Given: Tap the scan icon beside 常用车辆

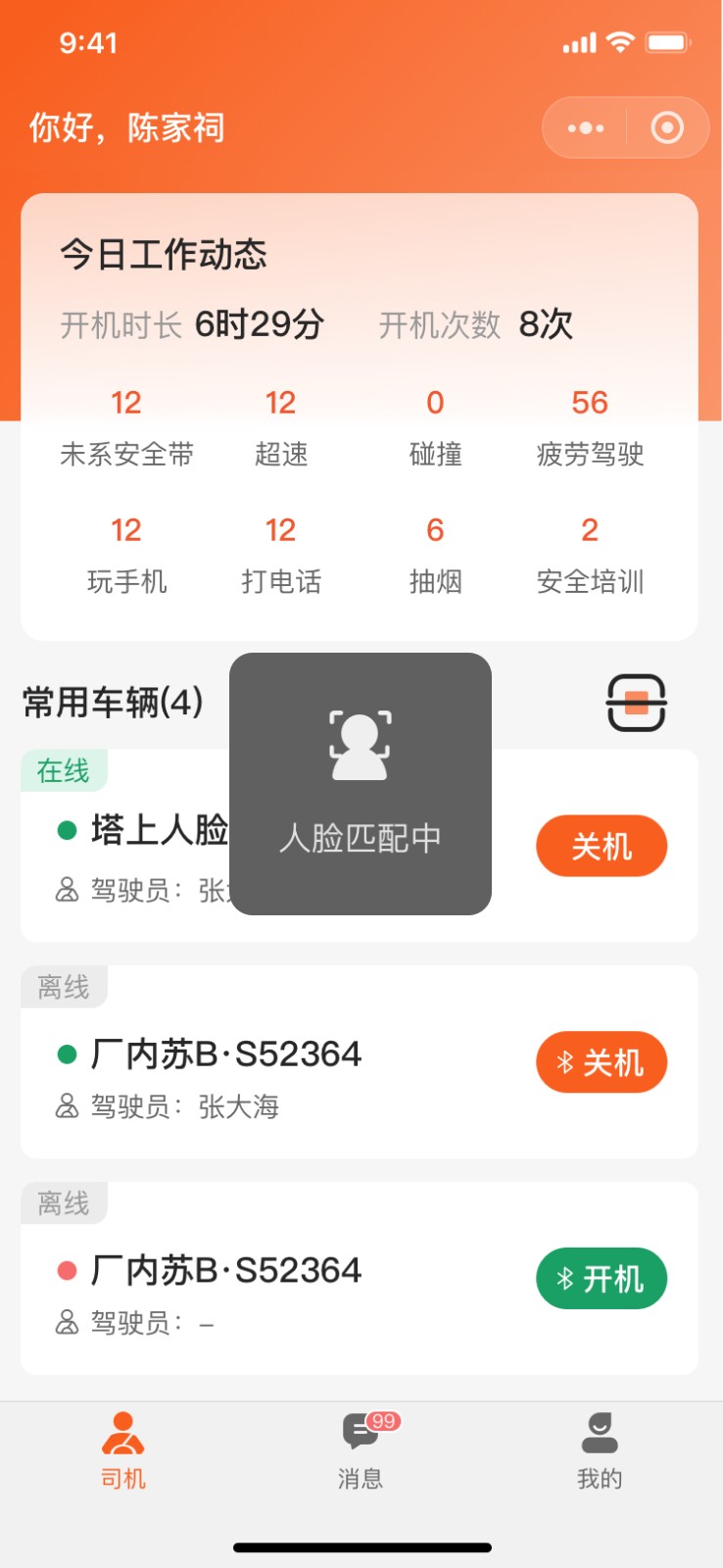Looking at the screenshot, I should [x=637, y=703].
